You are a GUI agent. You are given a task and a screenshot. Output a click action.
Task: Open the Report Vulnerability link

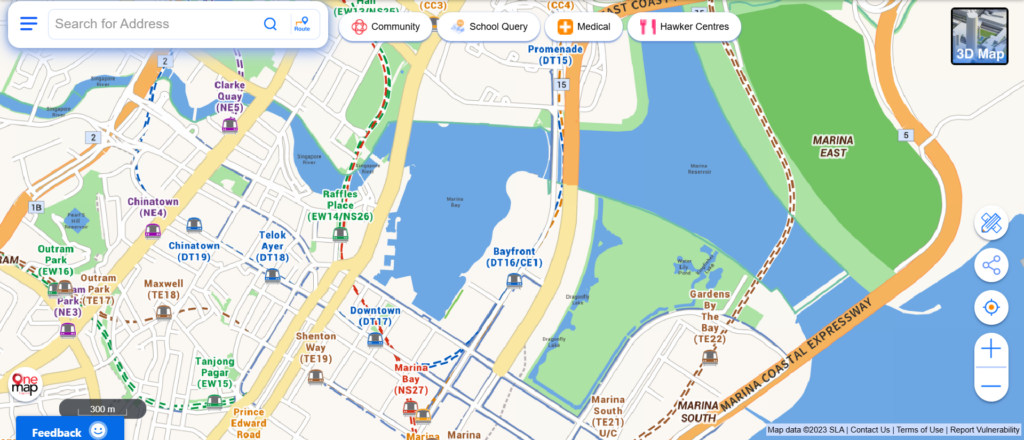[x=984, y=430]
